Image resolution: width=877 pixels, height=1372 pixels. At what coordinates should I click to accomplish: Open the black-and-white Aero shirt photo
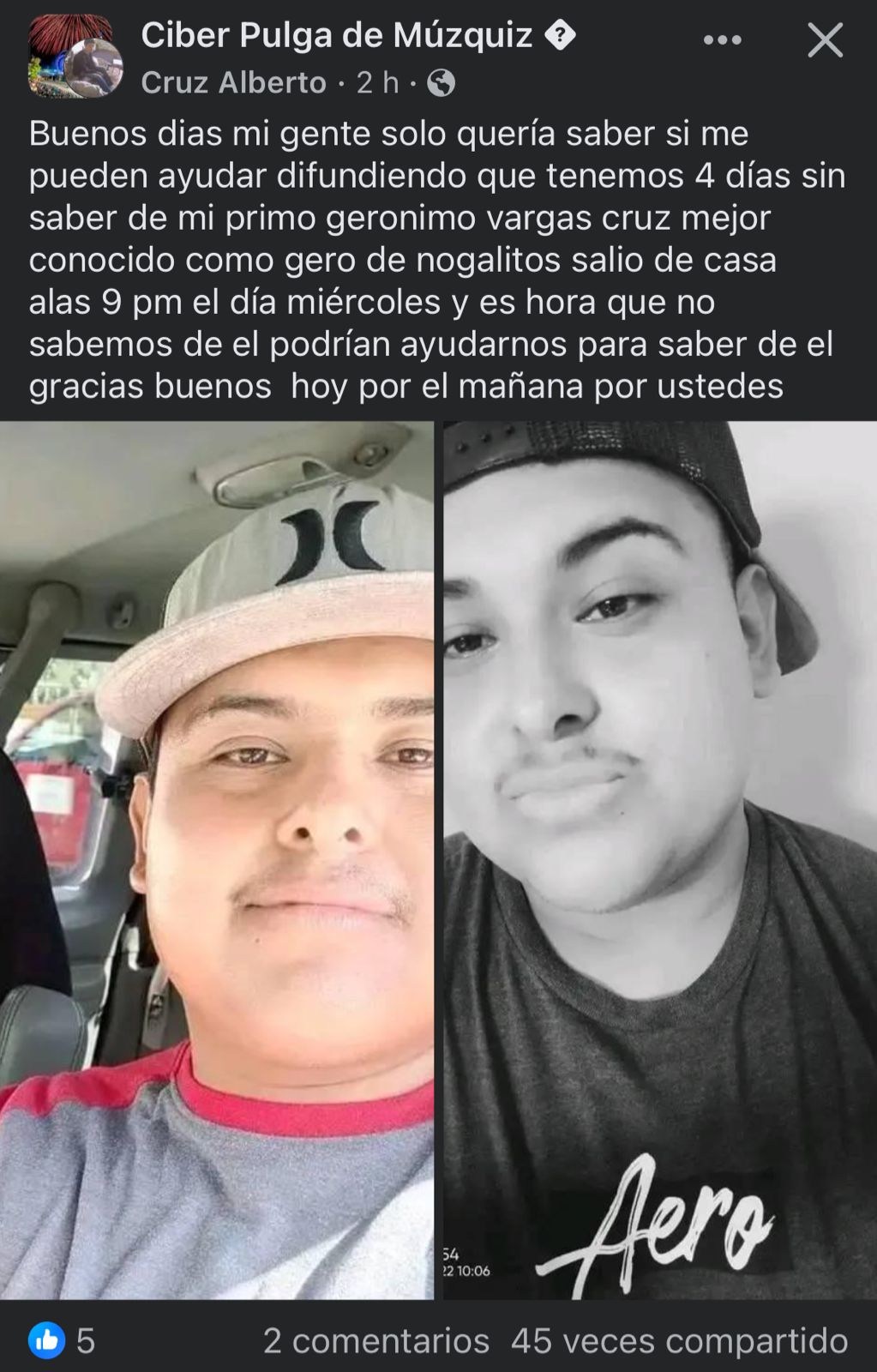[x=660, y=857]
